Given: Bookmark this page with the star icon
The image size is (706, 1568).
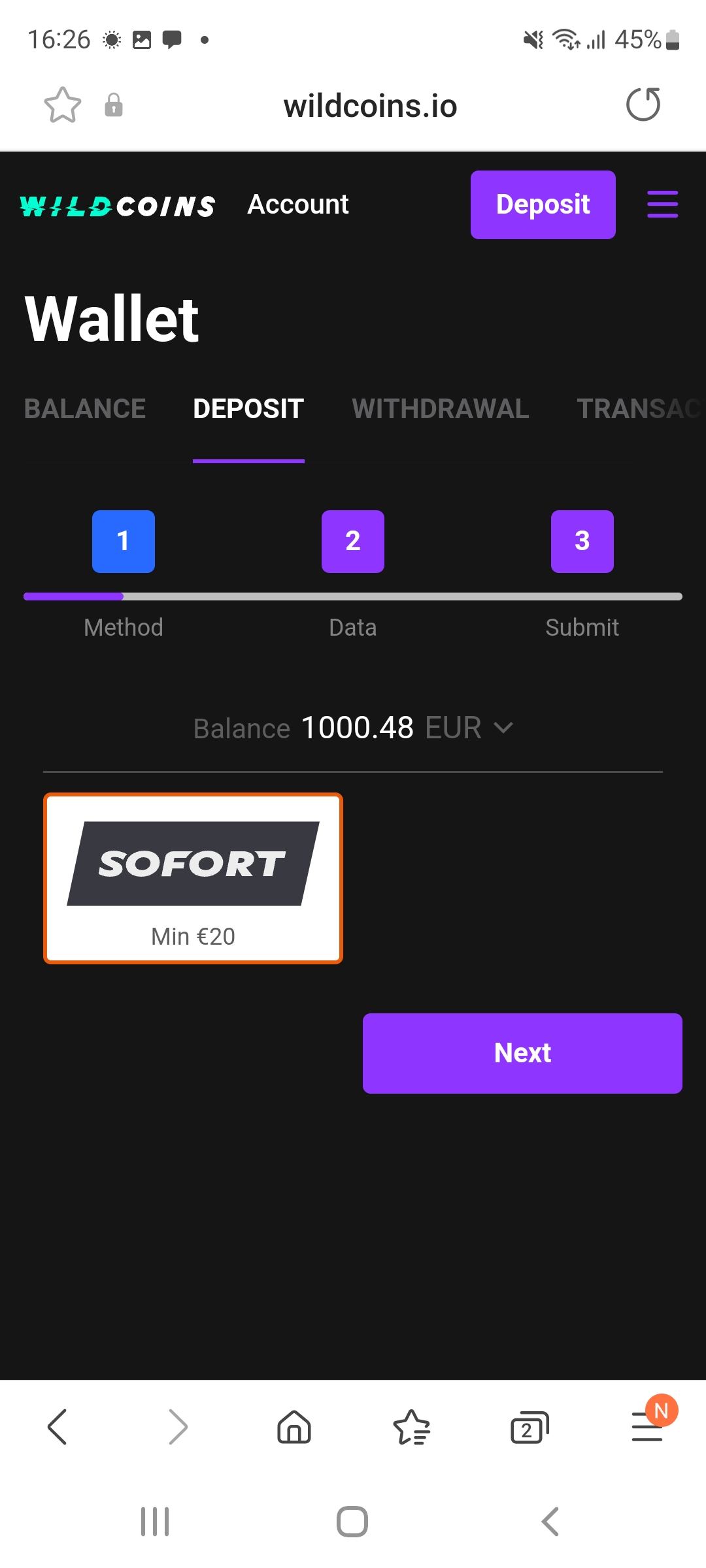Looking at the screenshot, I should point(63,105).
